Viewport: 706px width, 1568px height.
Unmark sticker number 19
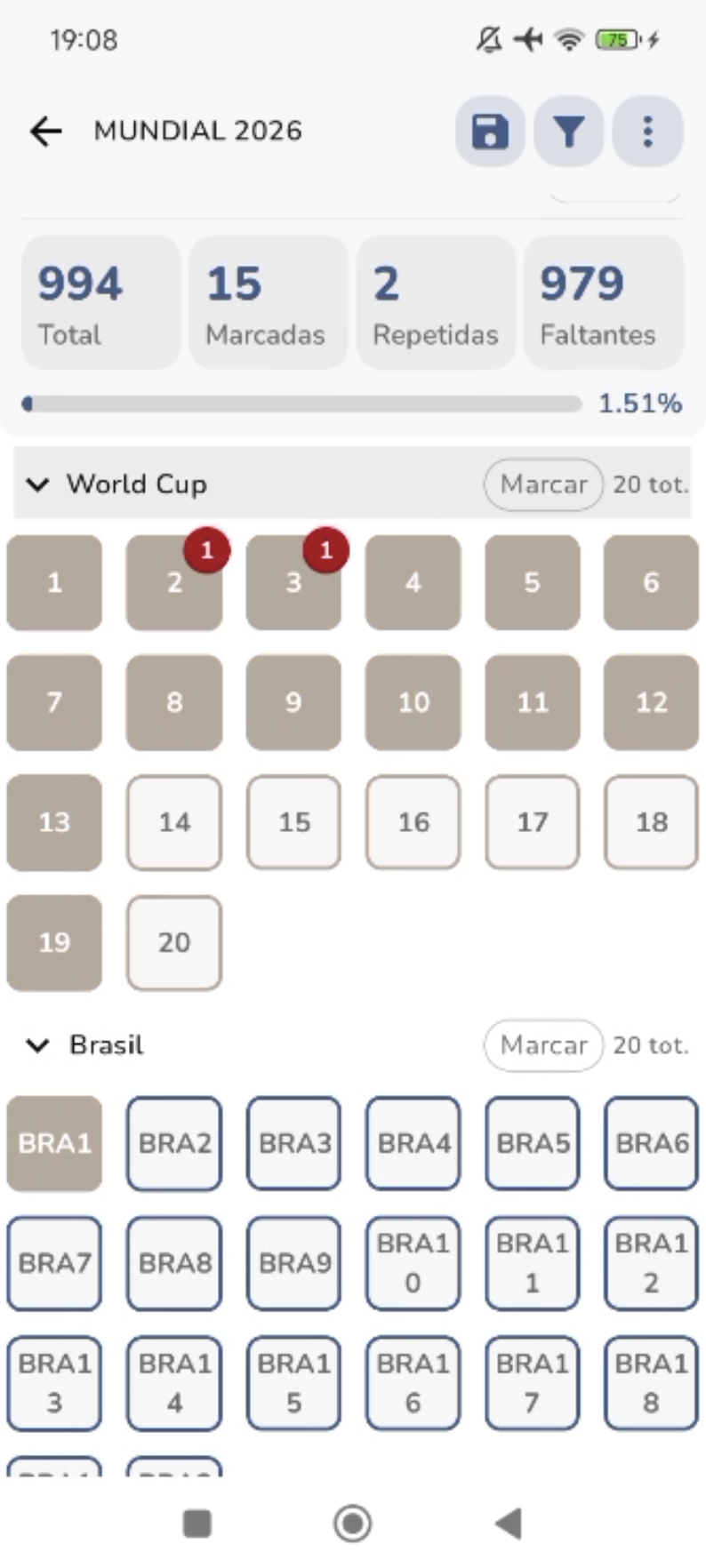pyautogui.click(x=54, y=942)
